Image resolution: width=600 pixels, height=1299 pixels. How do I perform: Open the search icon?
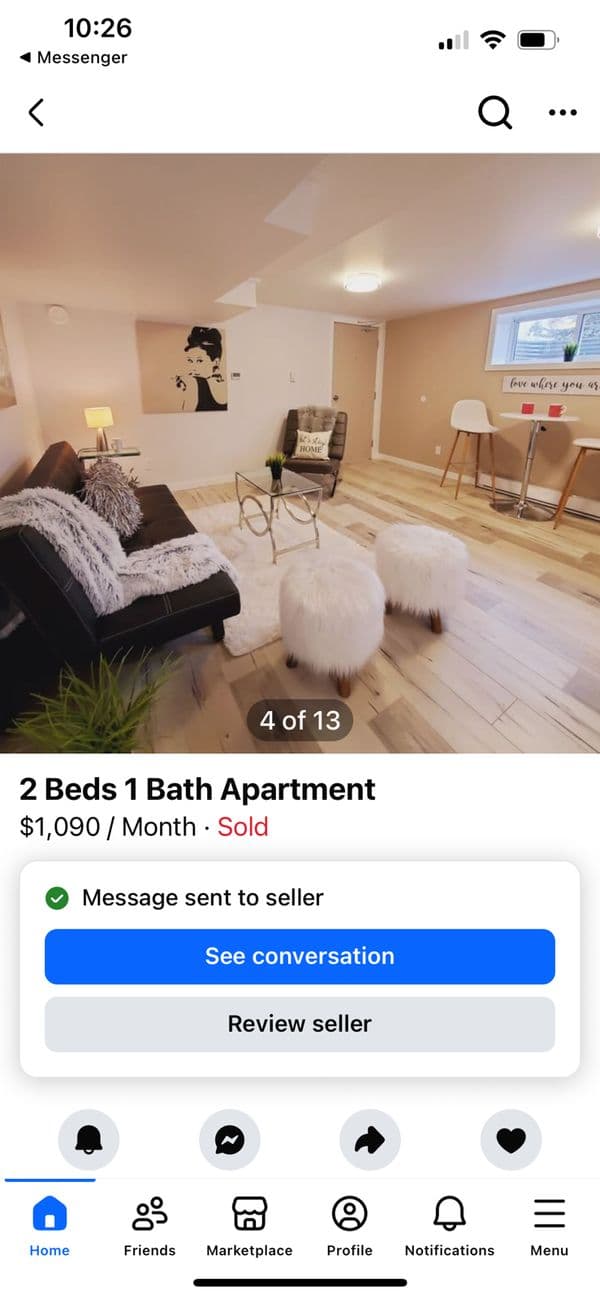[x=494, y=112]
